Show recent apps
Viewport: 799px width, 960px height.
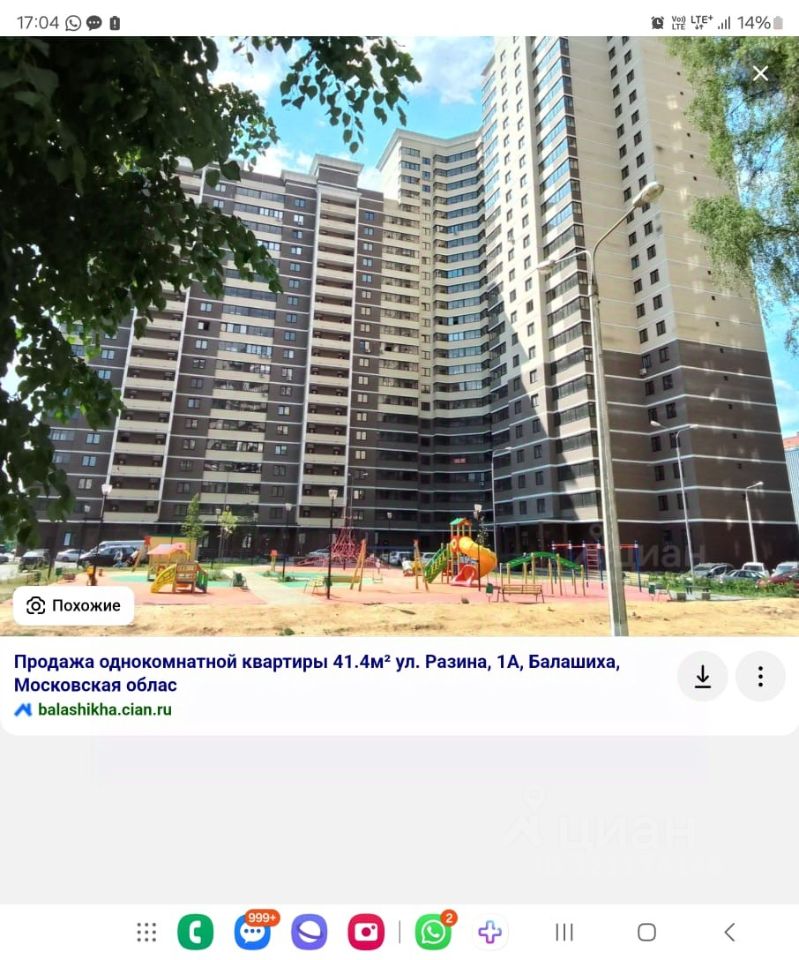[x=564, y=932]
